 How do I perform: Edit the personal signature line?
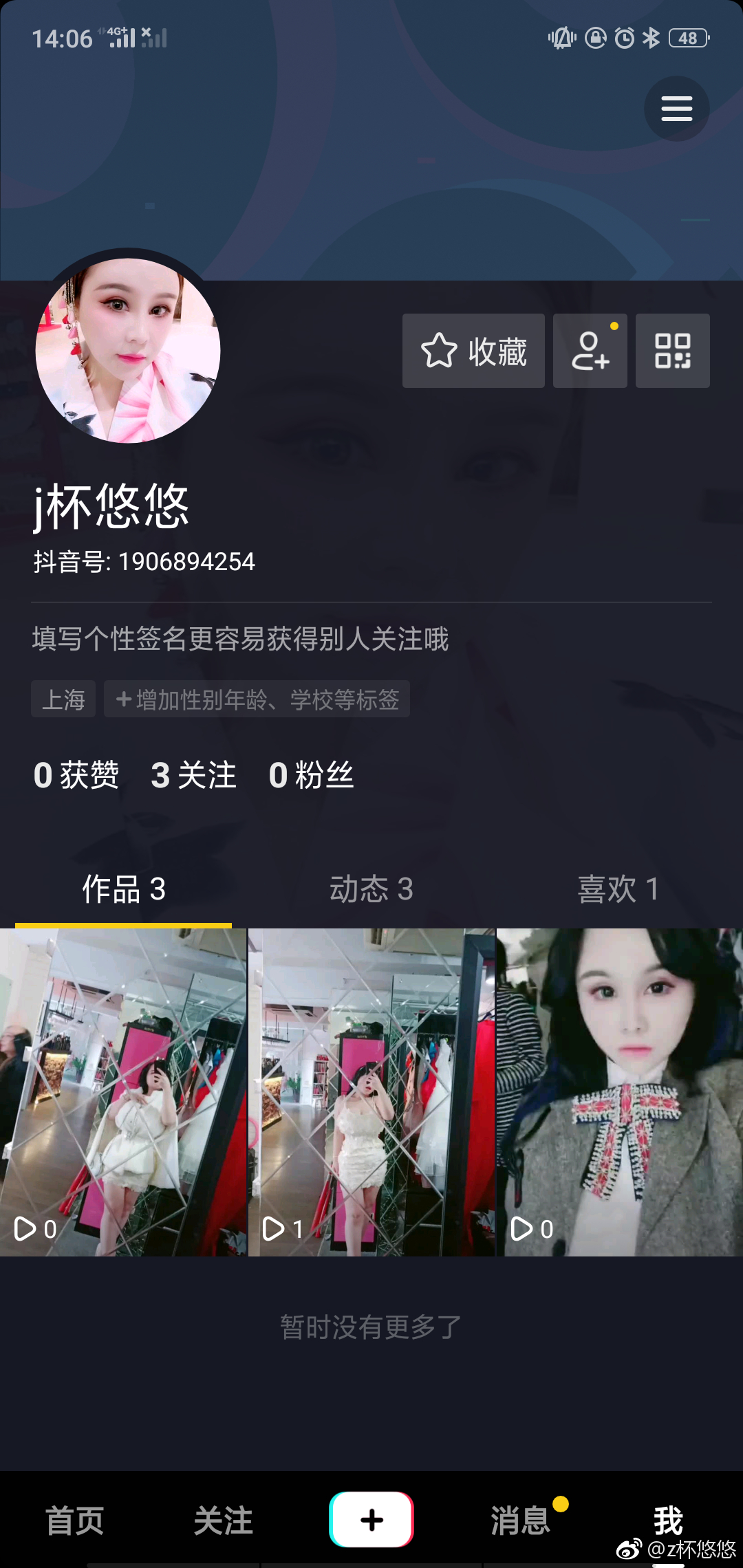tap(240, 639)
